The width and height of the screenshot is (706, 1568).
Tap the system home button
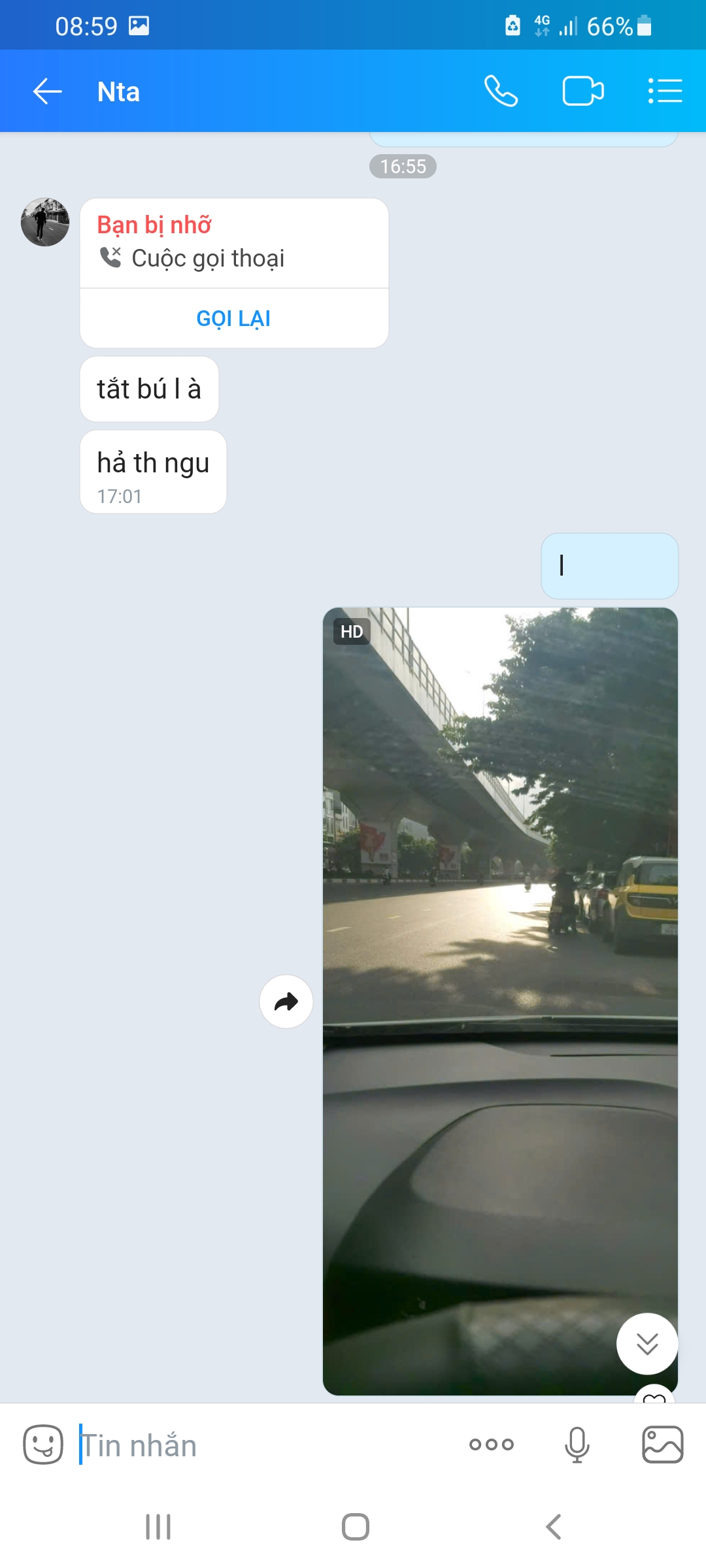[x=356, y=1527]
